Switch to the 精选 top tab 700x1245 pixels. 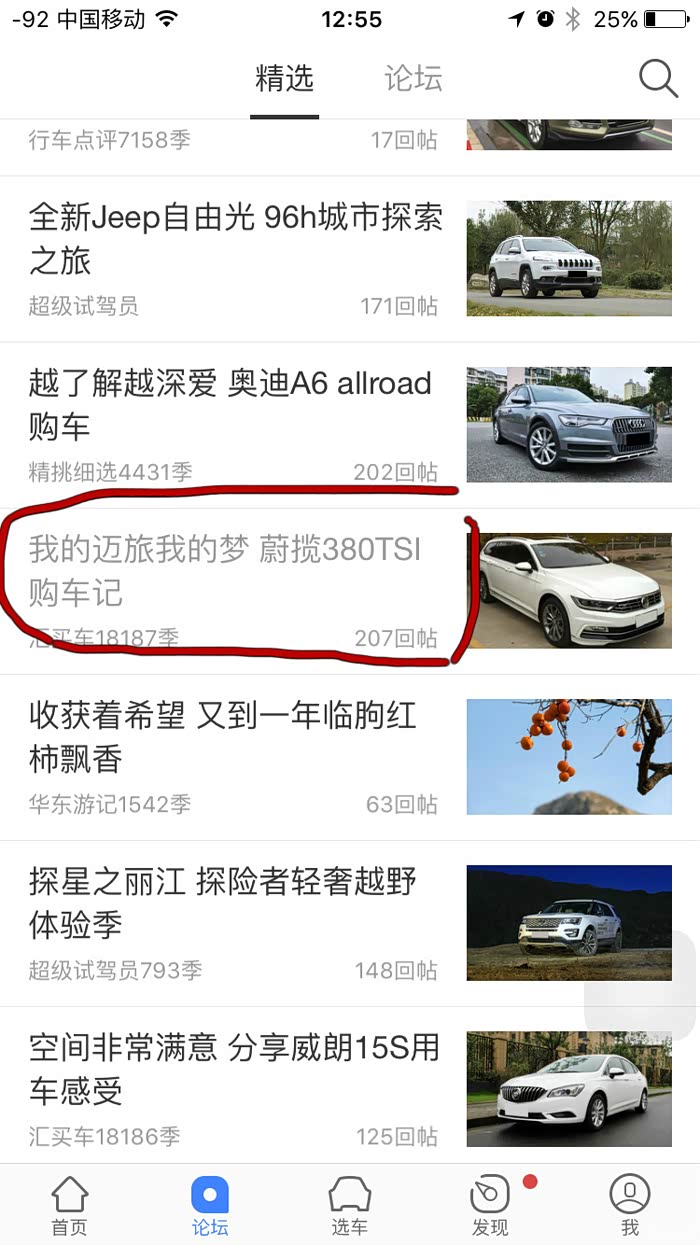pos(285,79)
